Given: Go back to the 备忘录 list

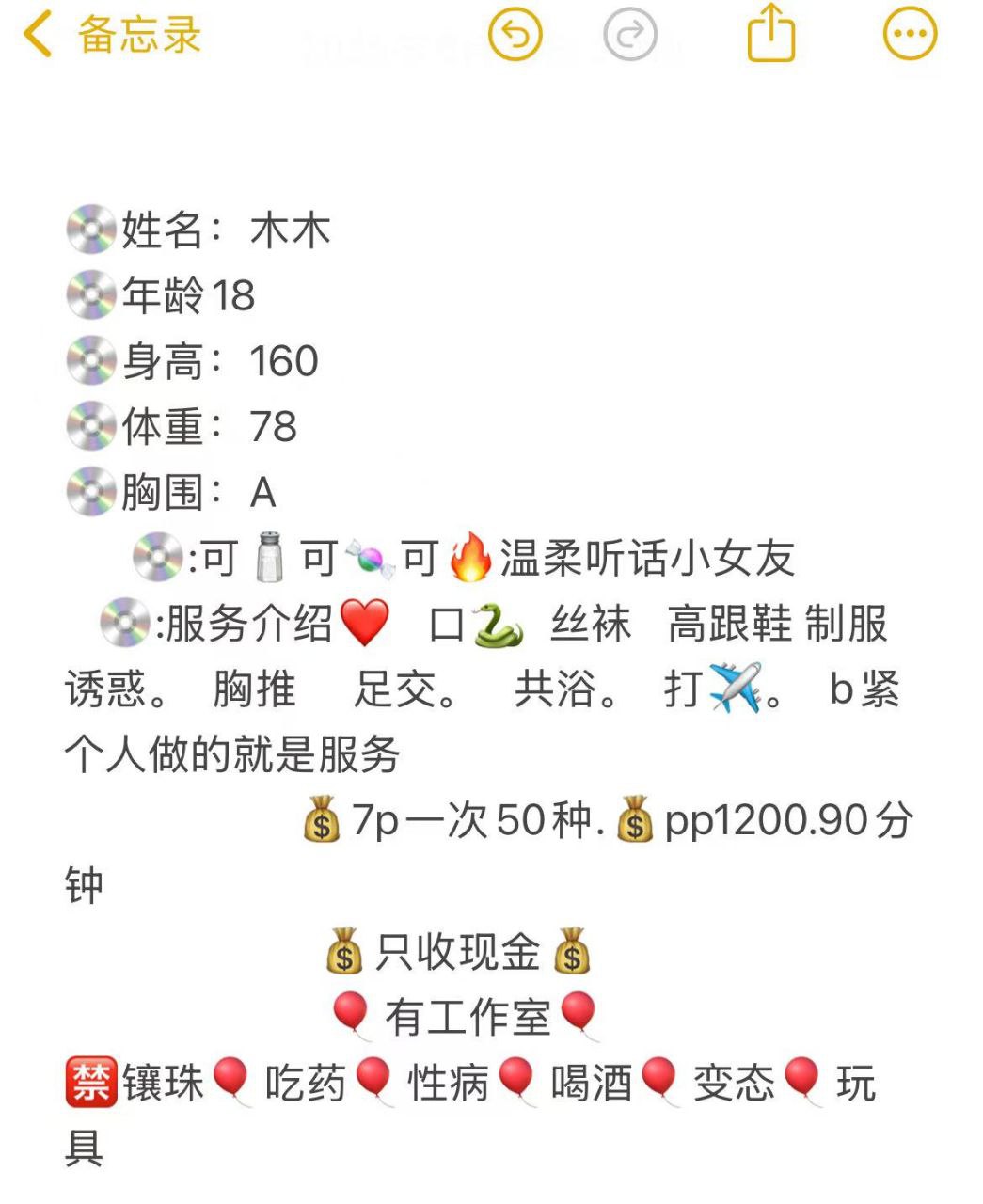Looking at the screenshot, I should pos(111,36).
